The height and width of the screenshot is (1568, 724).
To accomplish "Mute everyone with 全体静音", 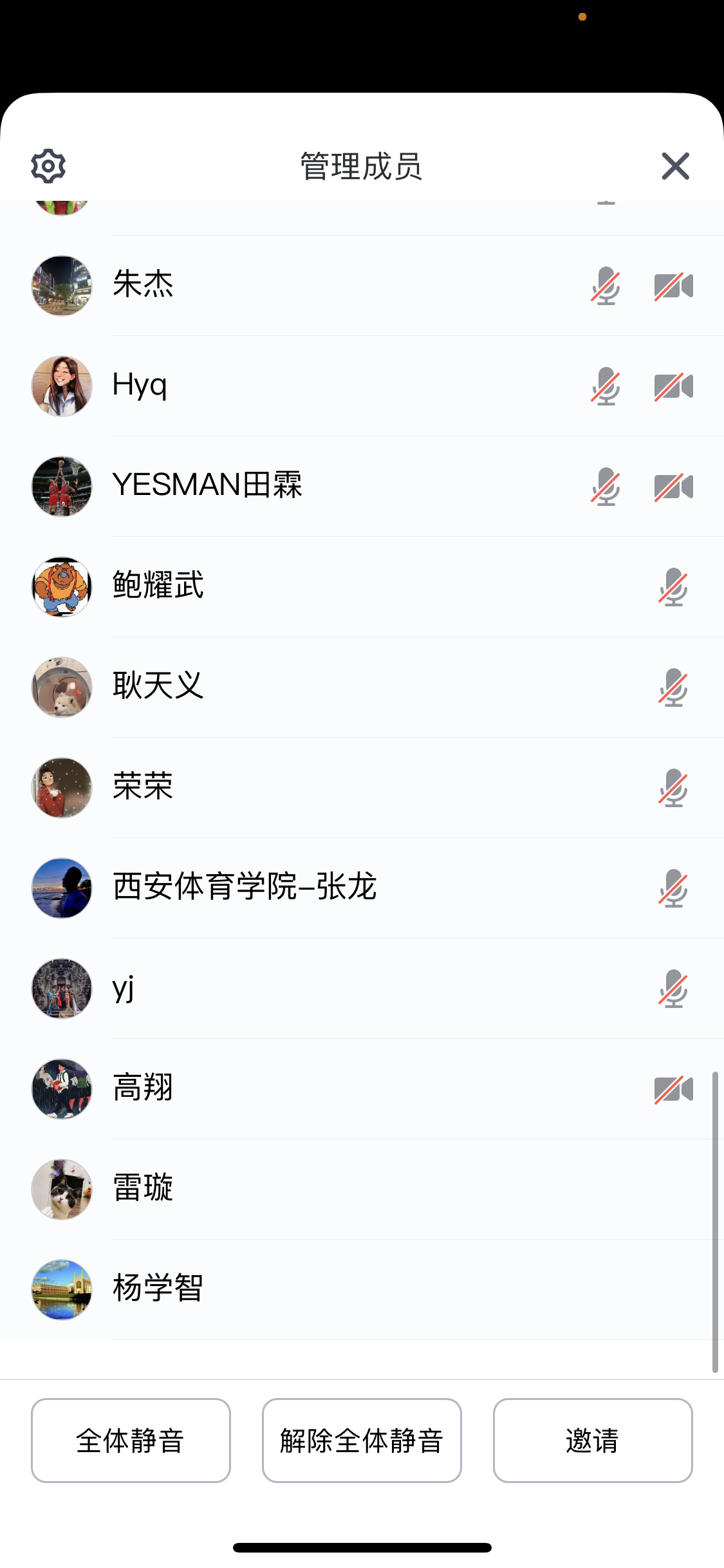I will coord(131,1441).
